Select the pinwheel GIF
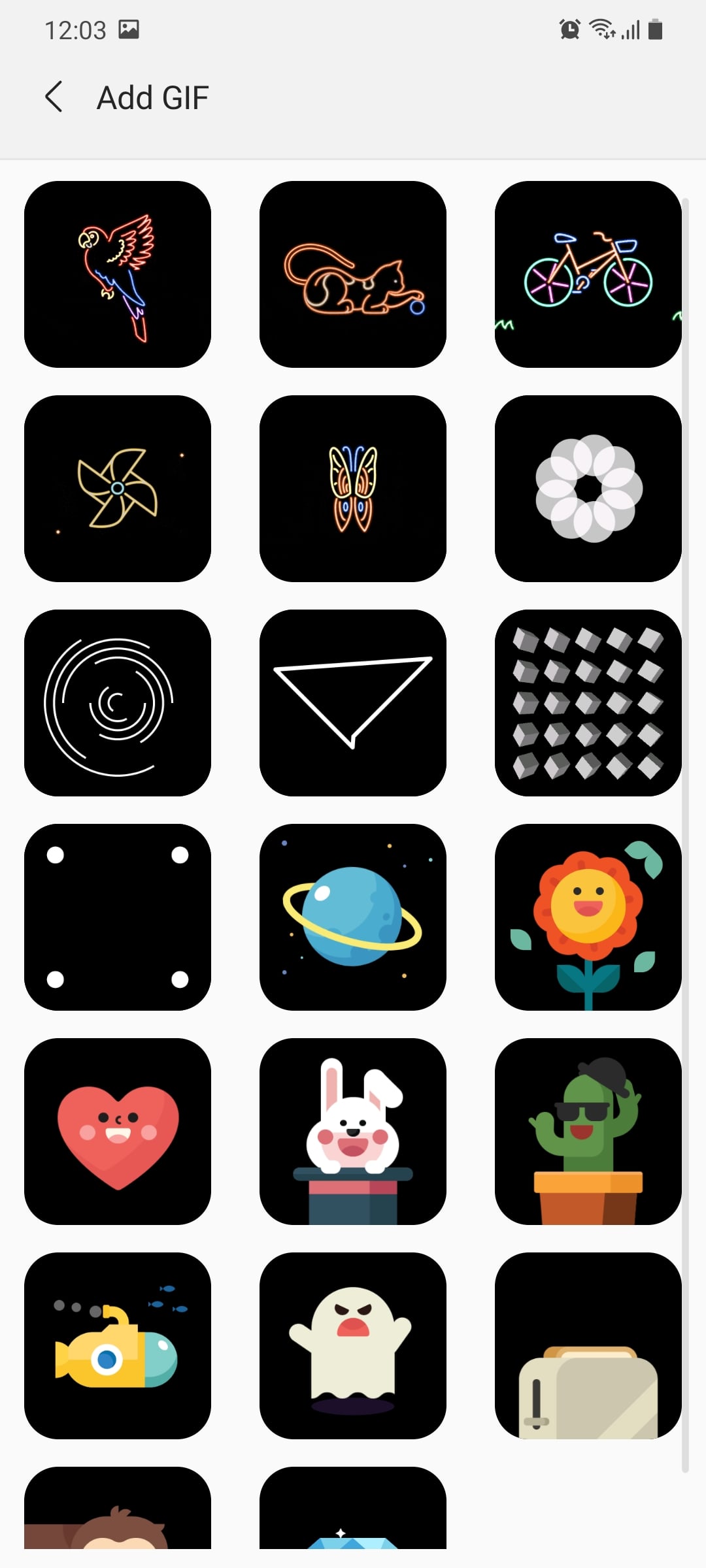 point(118,489)
